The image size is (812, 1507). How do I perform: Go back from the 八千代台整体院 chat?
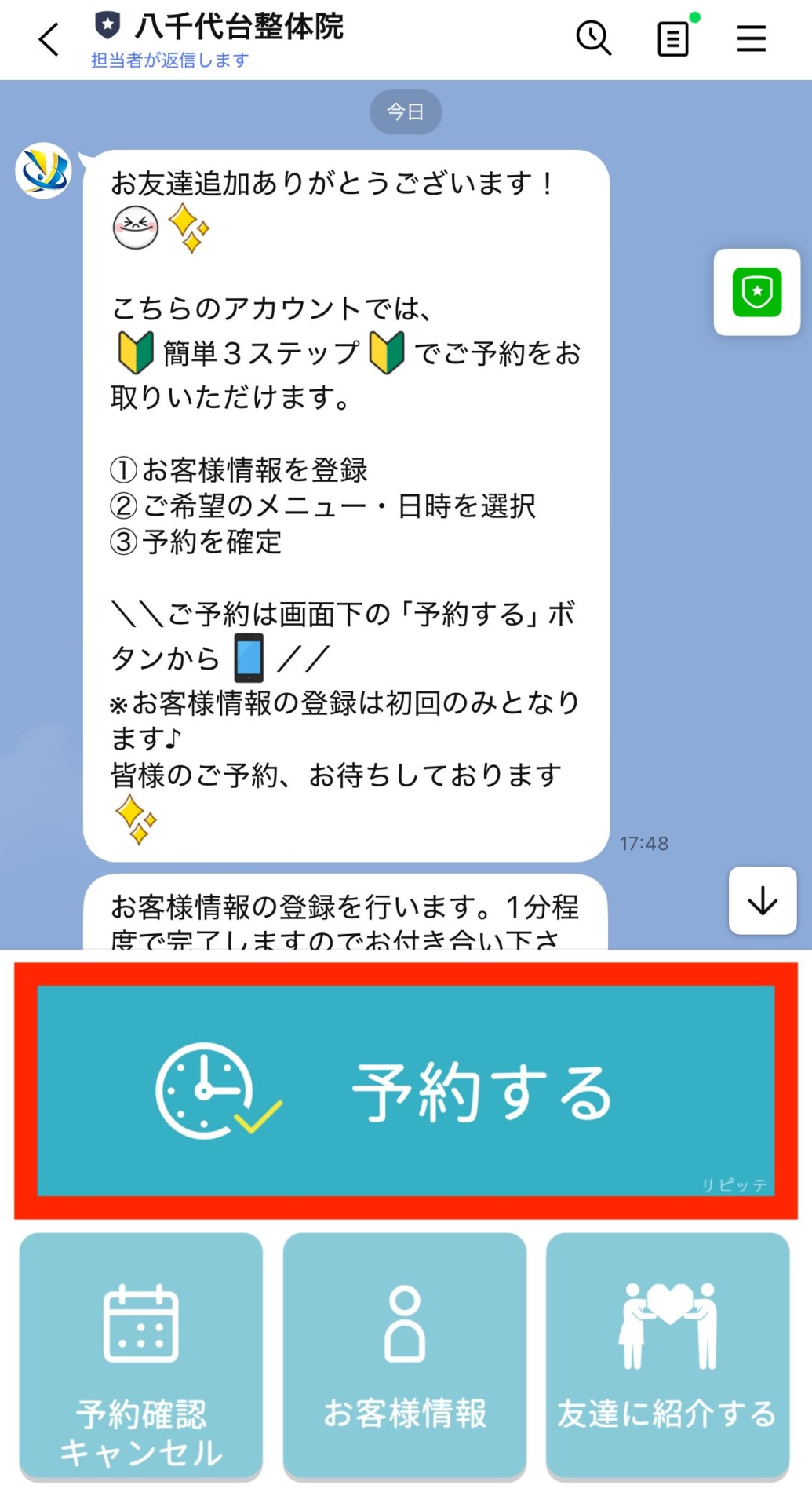click(x=49, y=39)
